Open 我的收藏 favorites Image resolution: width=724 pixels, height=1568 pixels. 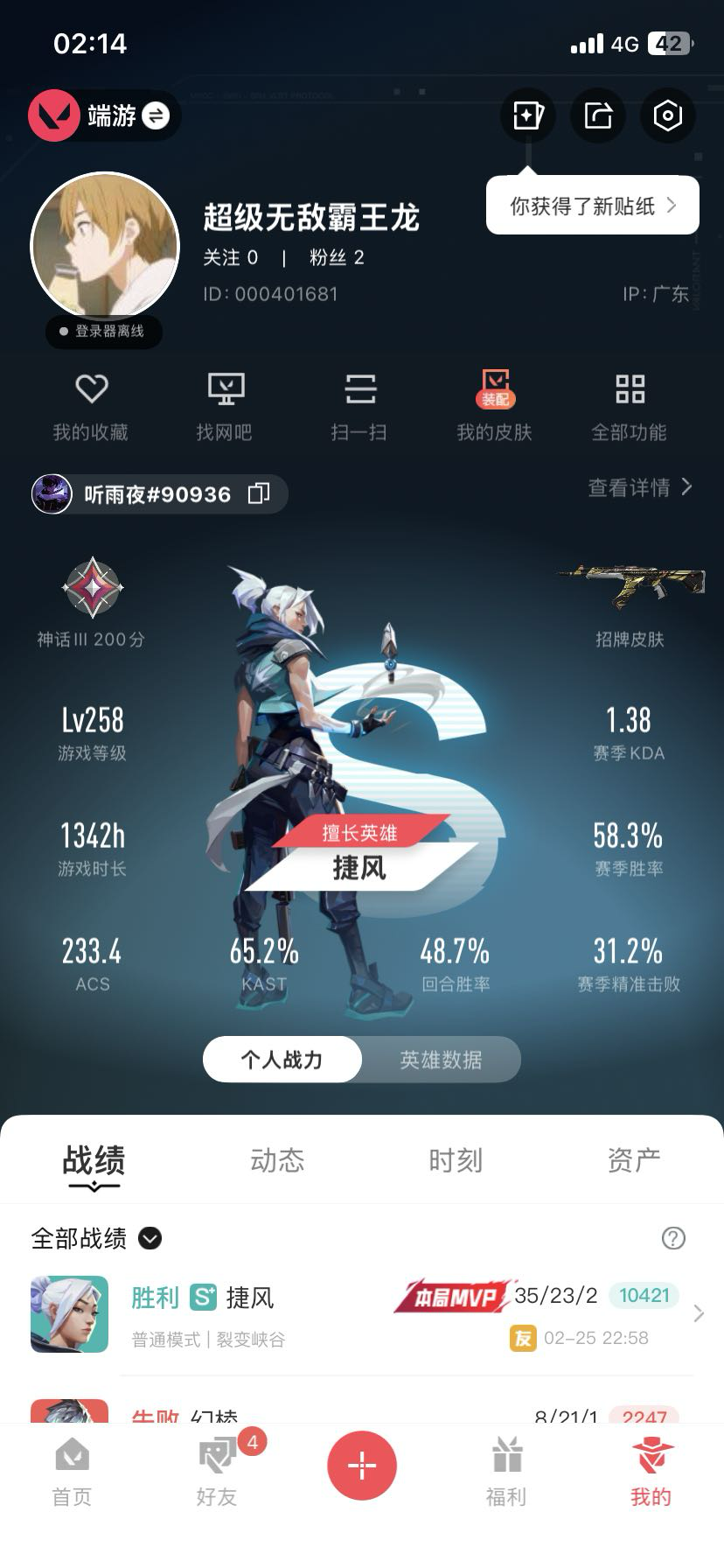tap(91, 406)
